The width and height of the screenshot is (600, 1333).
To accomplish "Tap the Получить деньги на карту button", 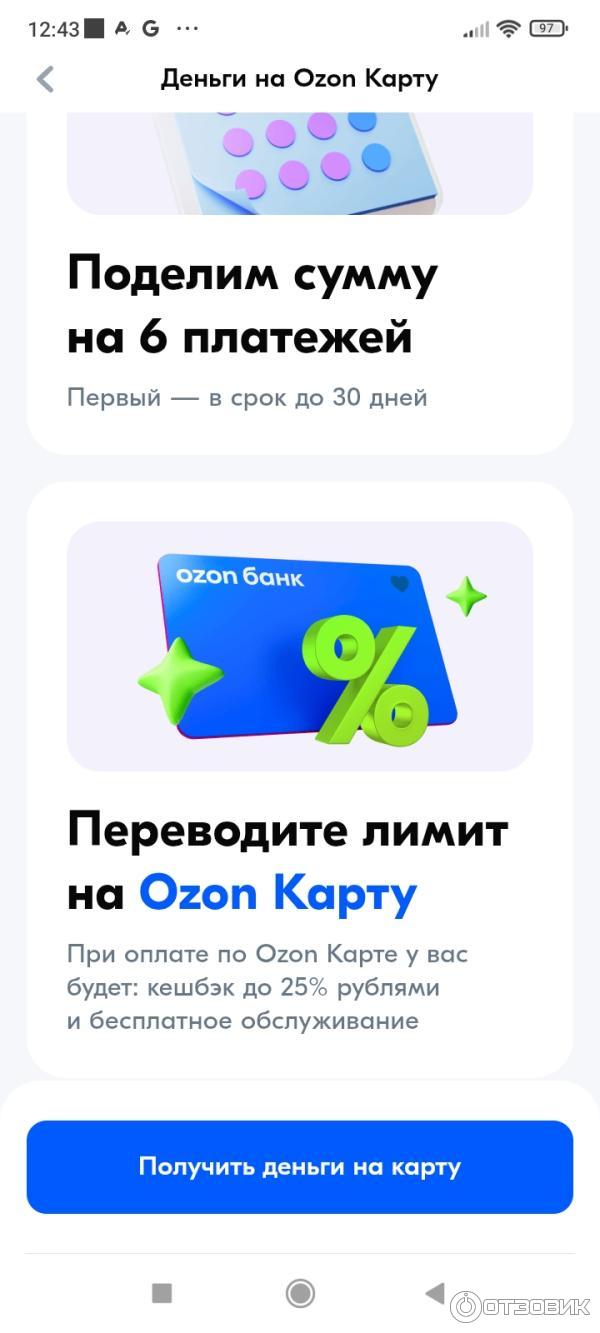I will click(299, 1166).
